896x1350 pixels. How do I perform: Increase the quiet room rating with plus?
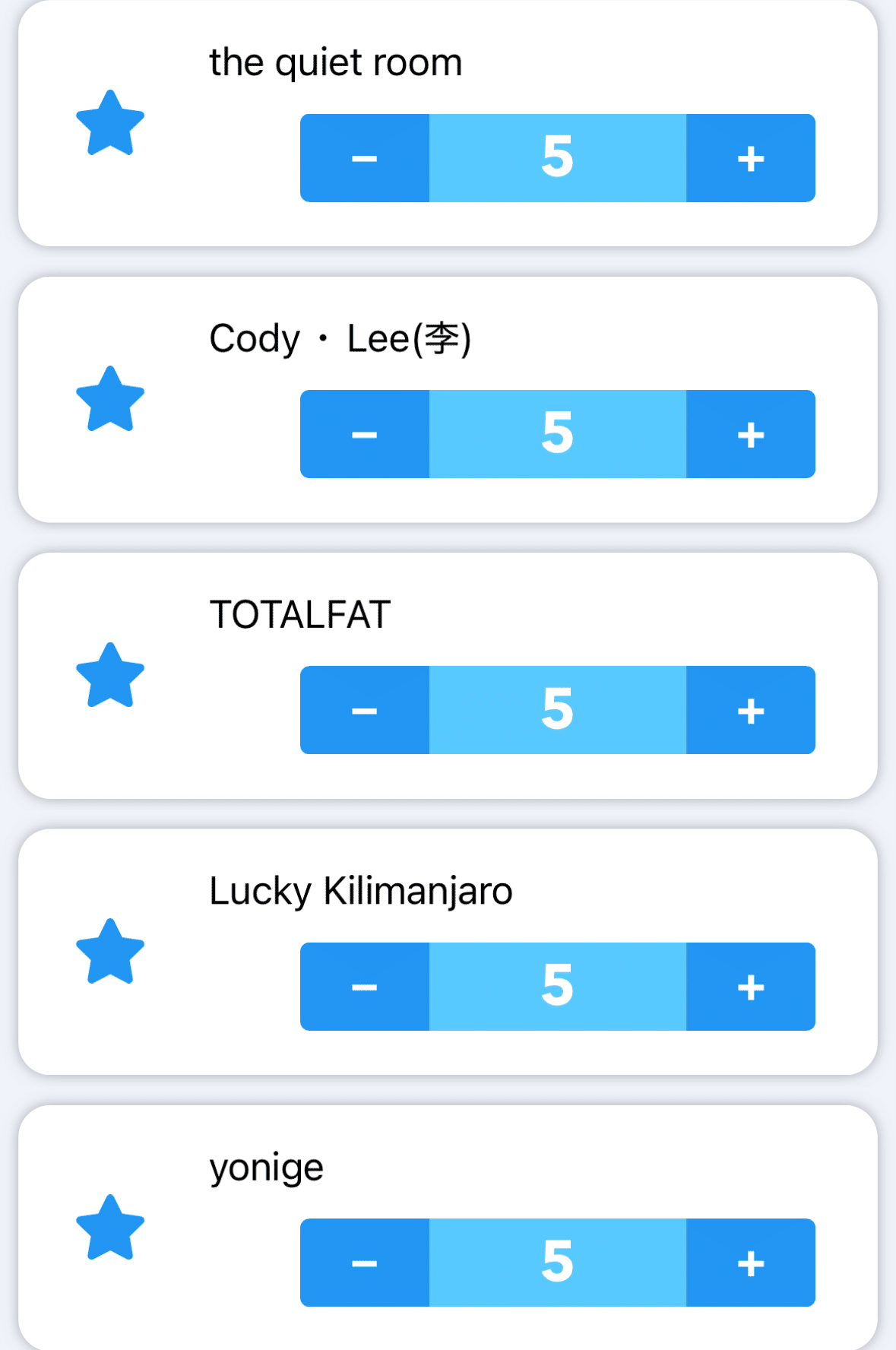pyautogui.click(x=750, y=158)
